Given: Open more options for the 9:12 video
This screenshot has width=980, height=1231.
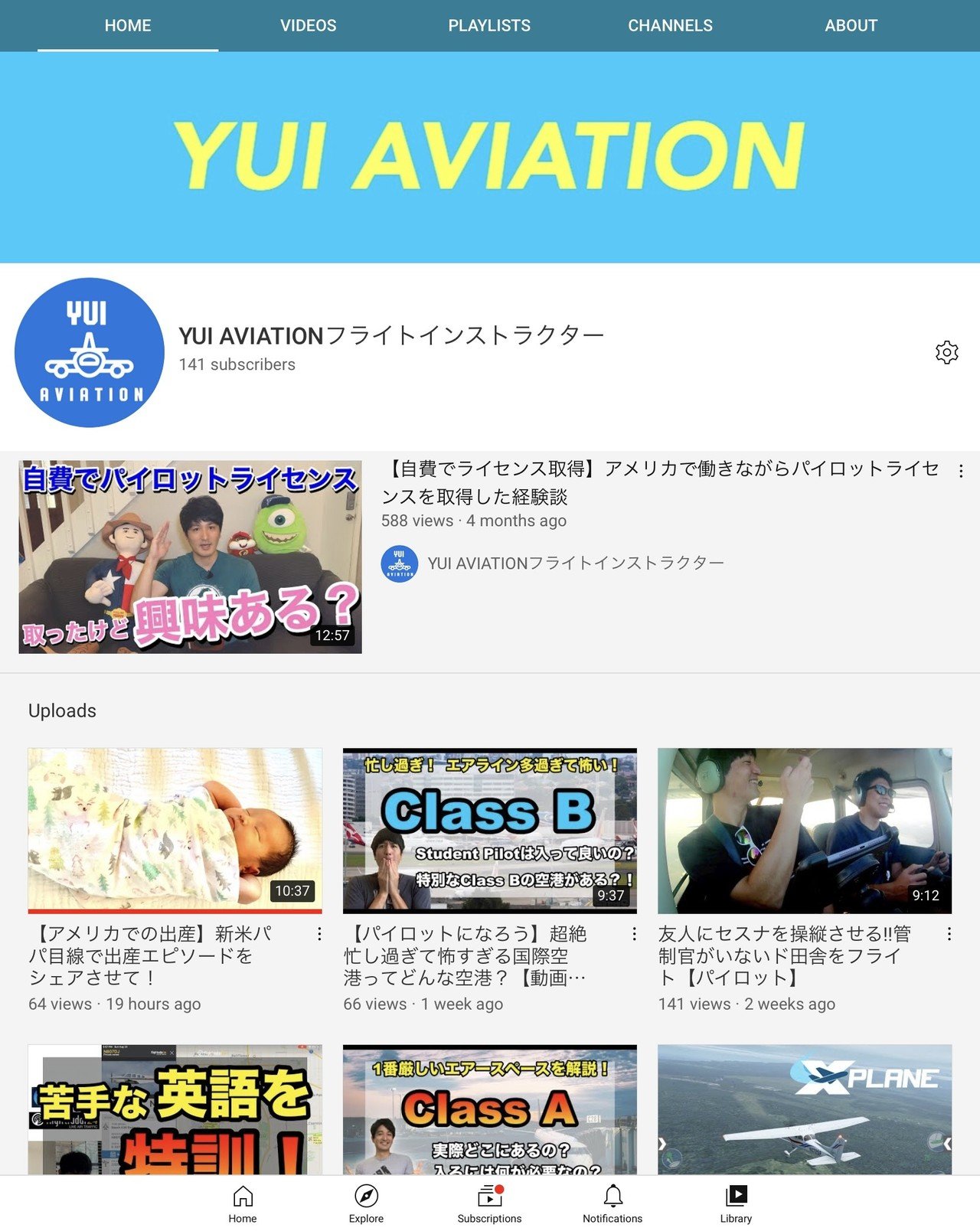Looking at the screenshot, I should (x=949, y=934).
